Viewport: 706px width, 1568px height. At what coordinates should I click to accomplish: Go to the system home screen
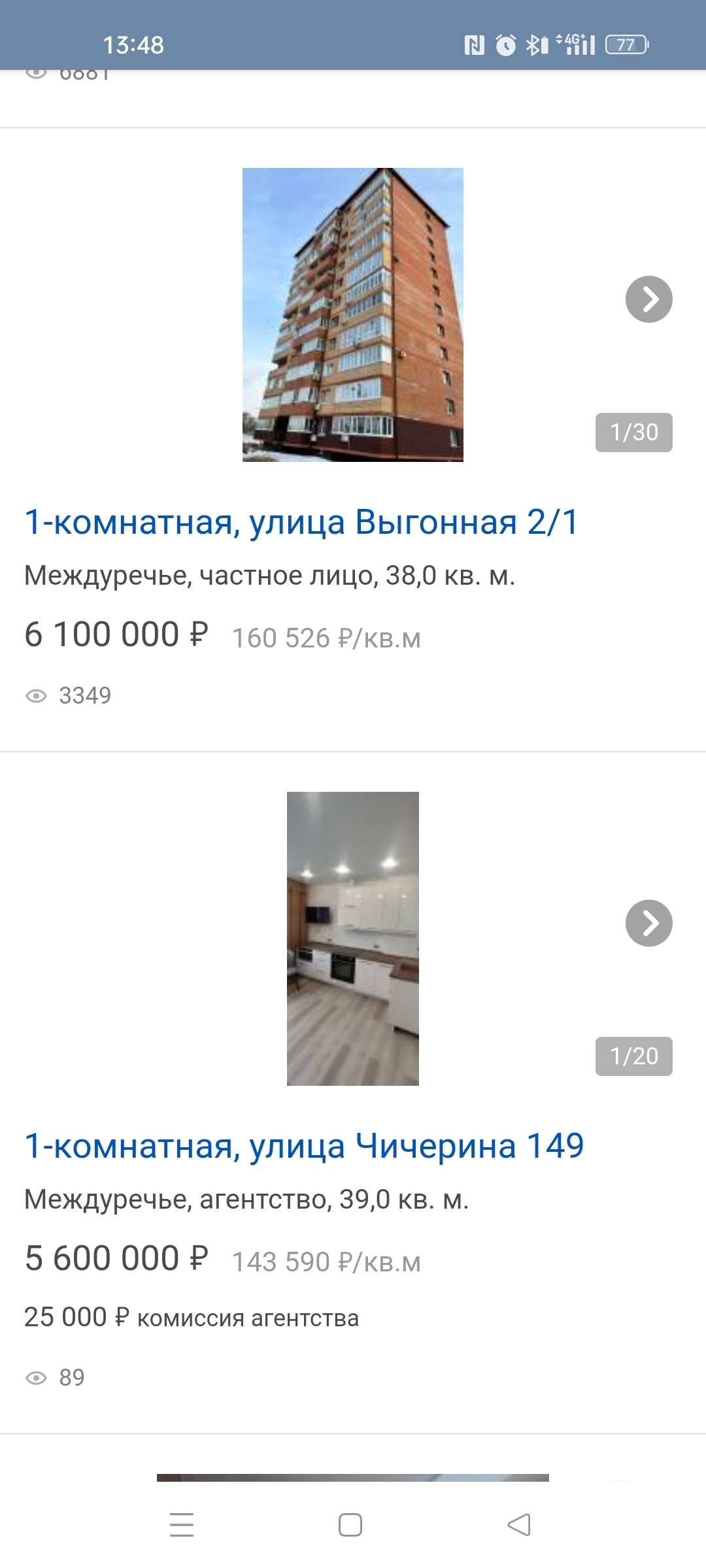pyautogui.click(x=350, y=1525)
